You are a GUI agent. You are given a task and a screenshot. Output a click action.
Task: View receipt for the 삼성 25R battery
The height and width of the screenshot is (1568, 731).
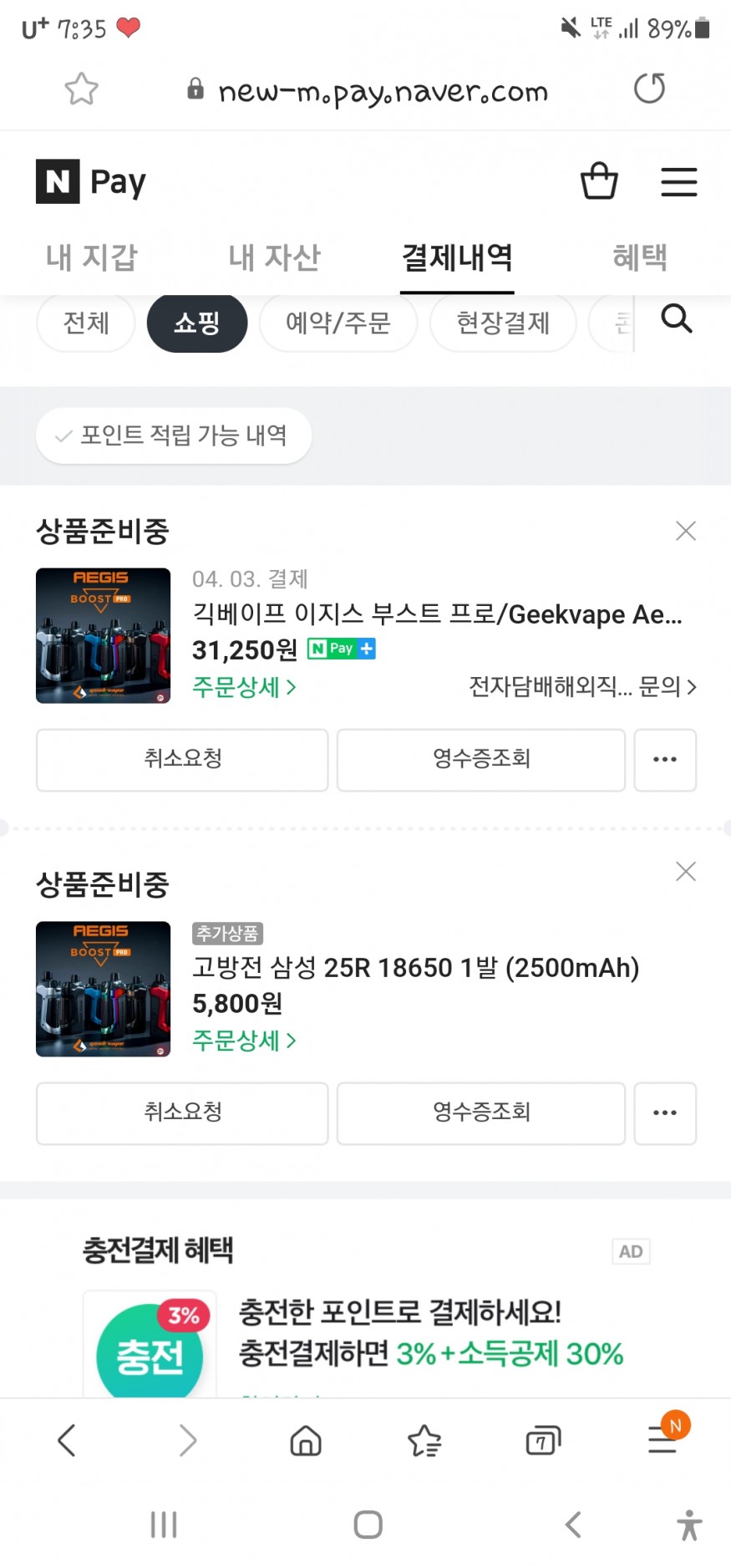[480, 1112]
